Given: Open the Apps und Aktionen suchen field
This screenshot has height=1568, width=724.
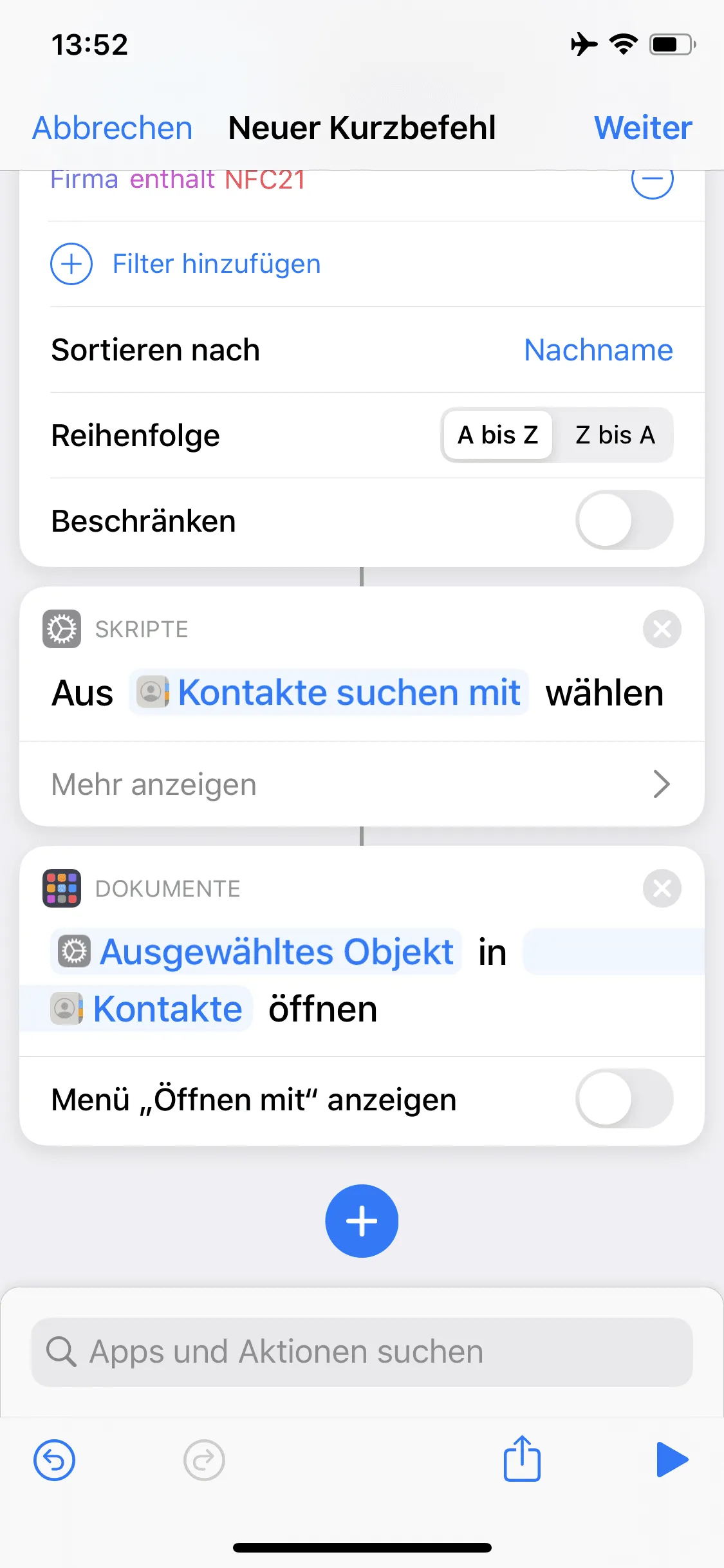Looking at the screenshot, I should [361, 1352].
